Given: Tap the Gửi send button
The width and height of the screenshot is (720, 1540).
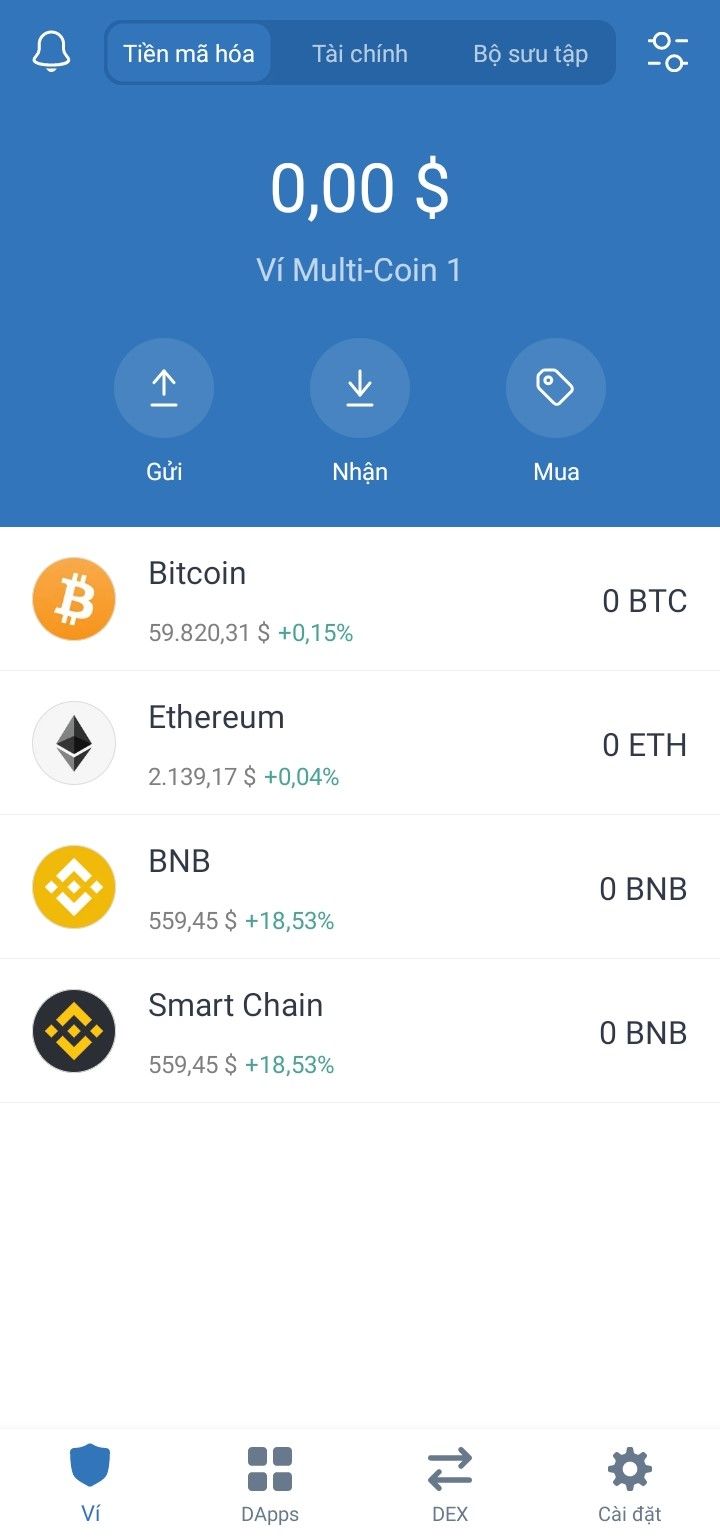Looking at the screenshot, I should 164,389.
